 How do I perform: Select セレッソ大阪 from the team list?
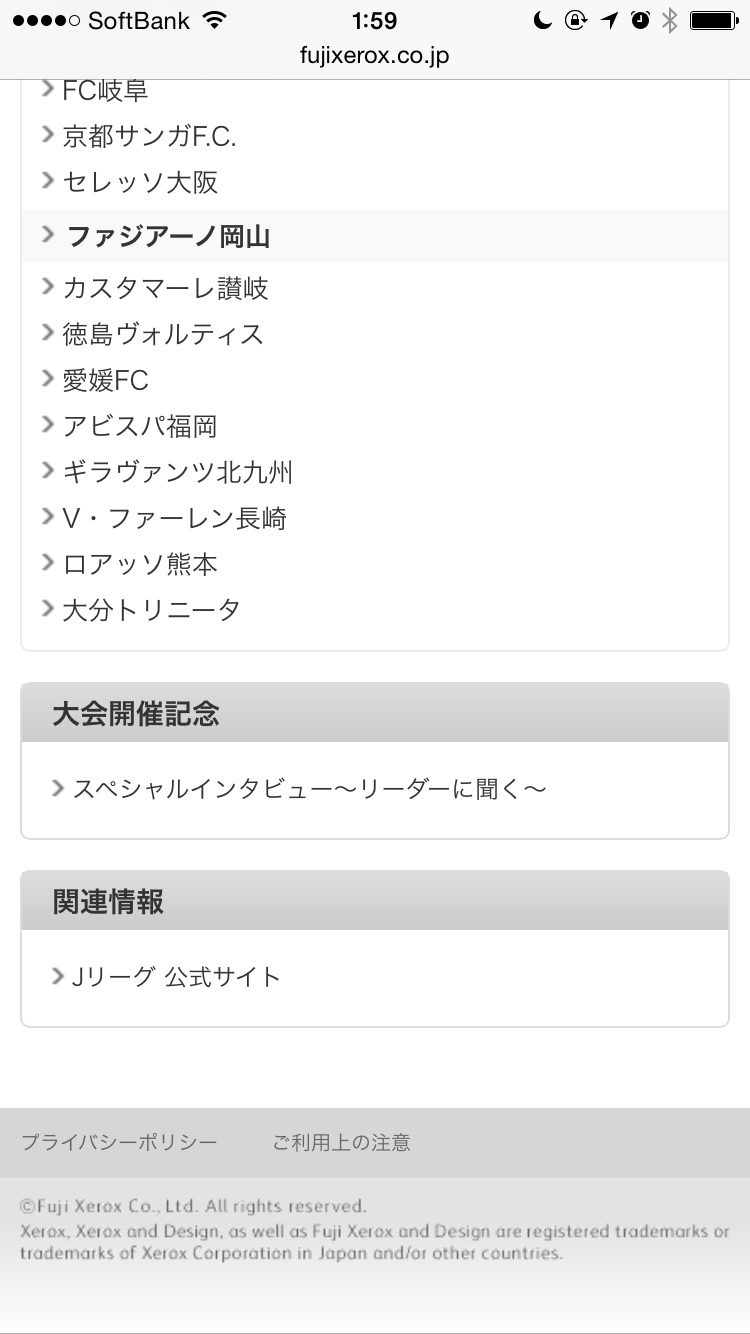[140, 182]
